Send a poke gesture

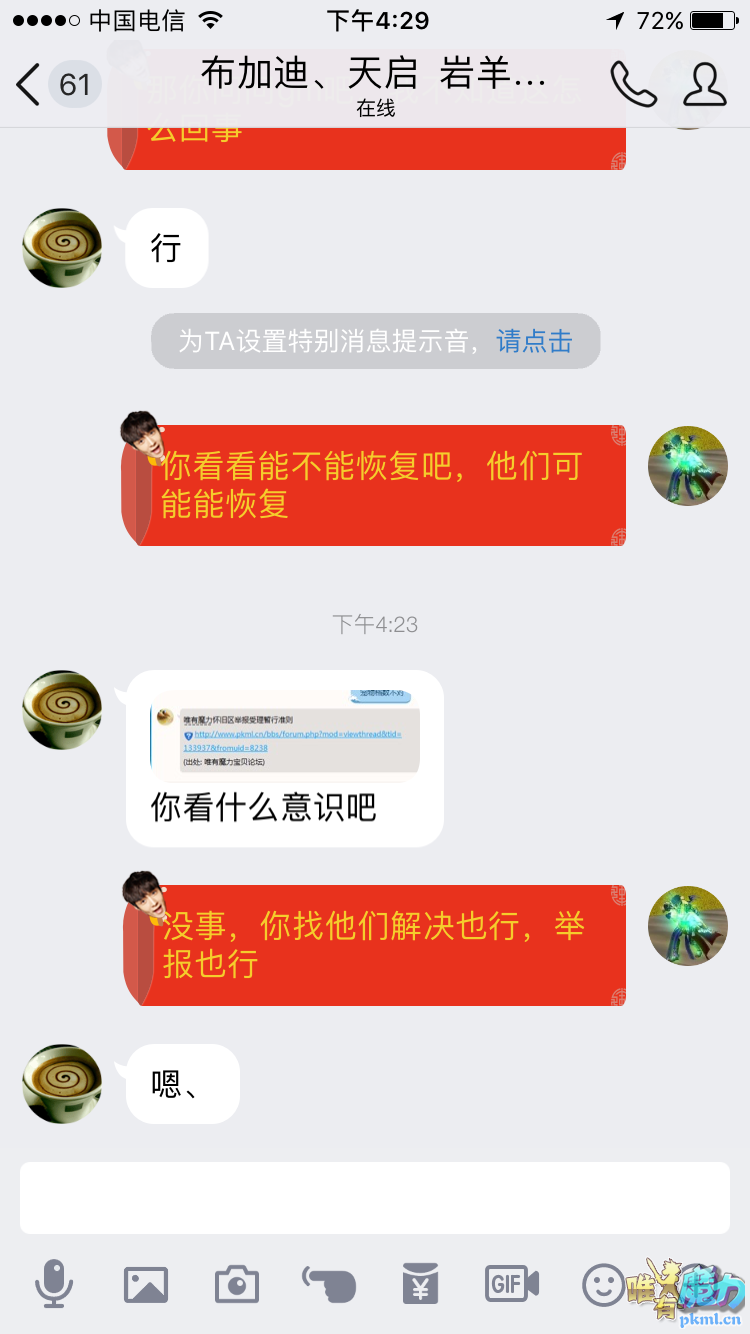tap(329, 1283)
